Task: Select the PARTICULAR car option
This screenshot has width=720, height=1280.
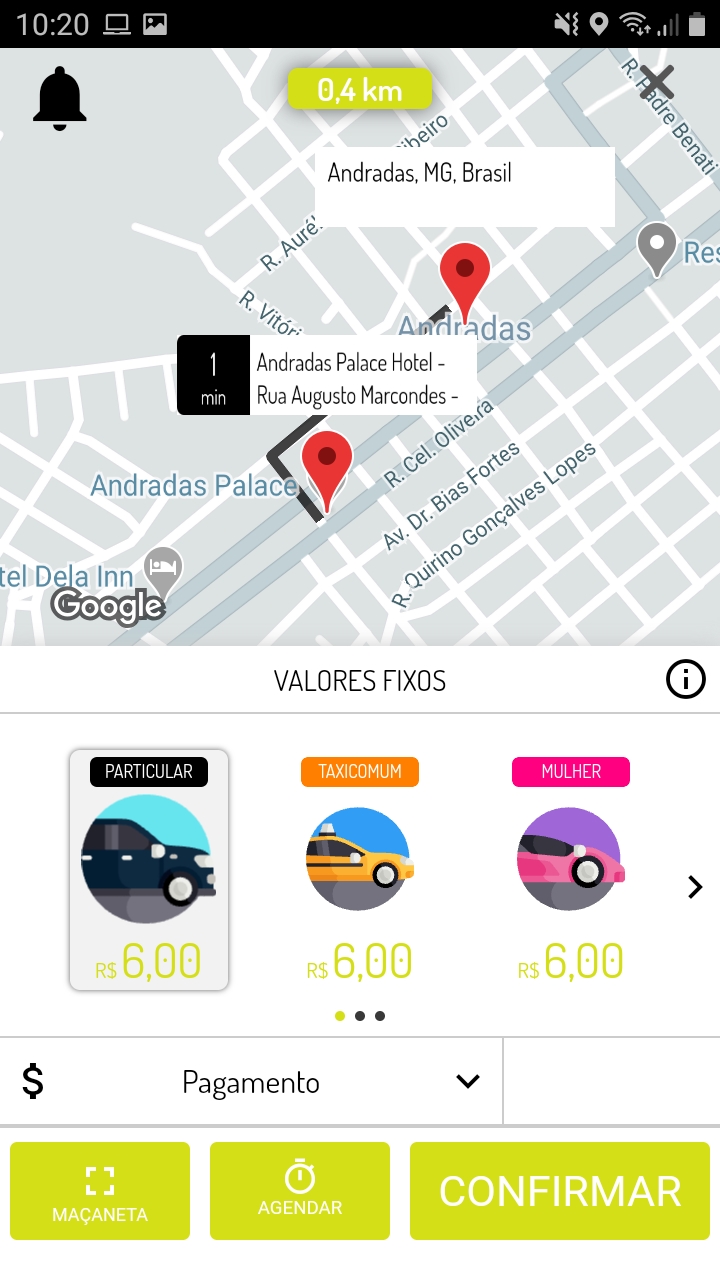Action: pos(149,870)
